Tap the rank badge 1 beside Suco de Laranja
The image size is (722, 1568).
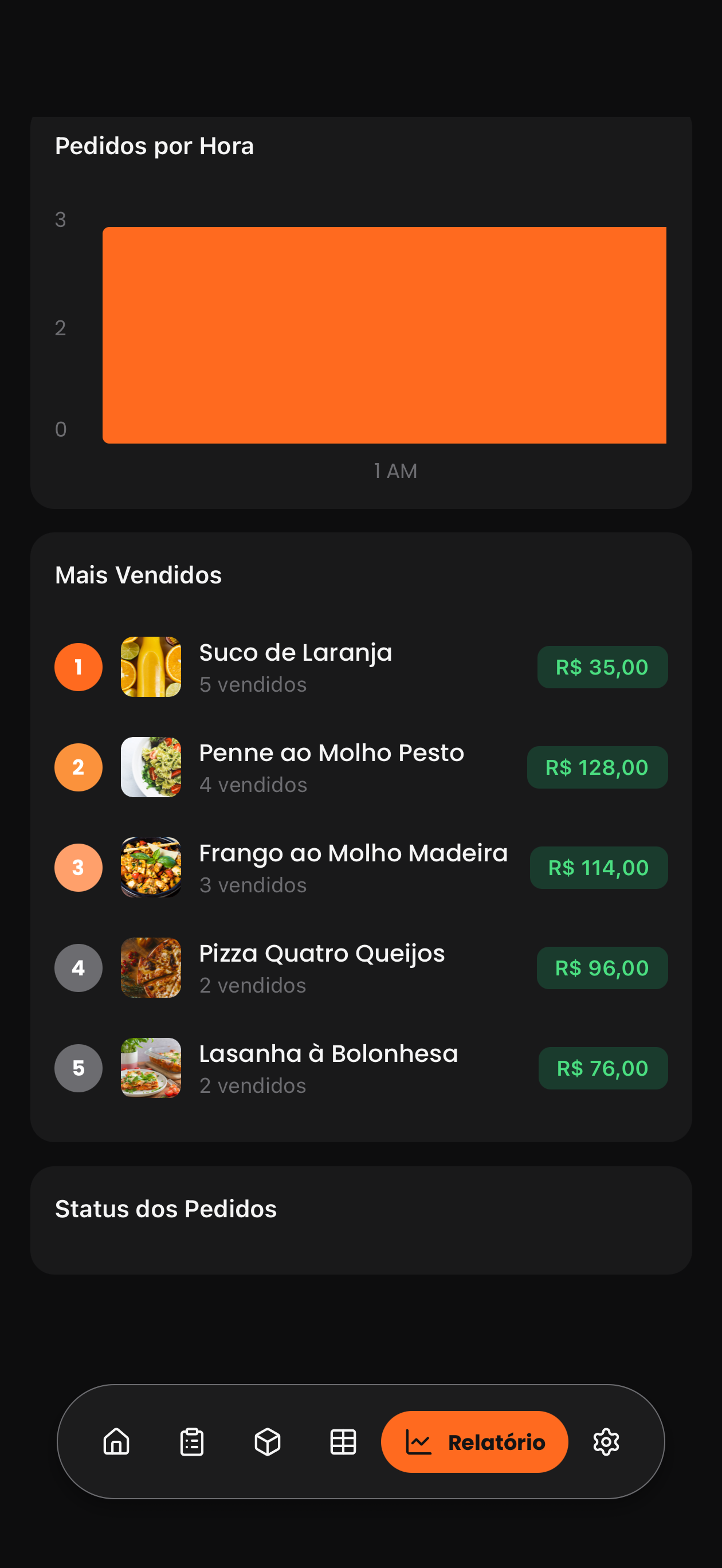pos(78,667)
